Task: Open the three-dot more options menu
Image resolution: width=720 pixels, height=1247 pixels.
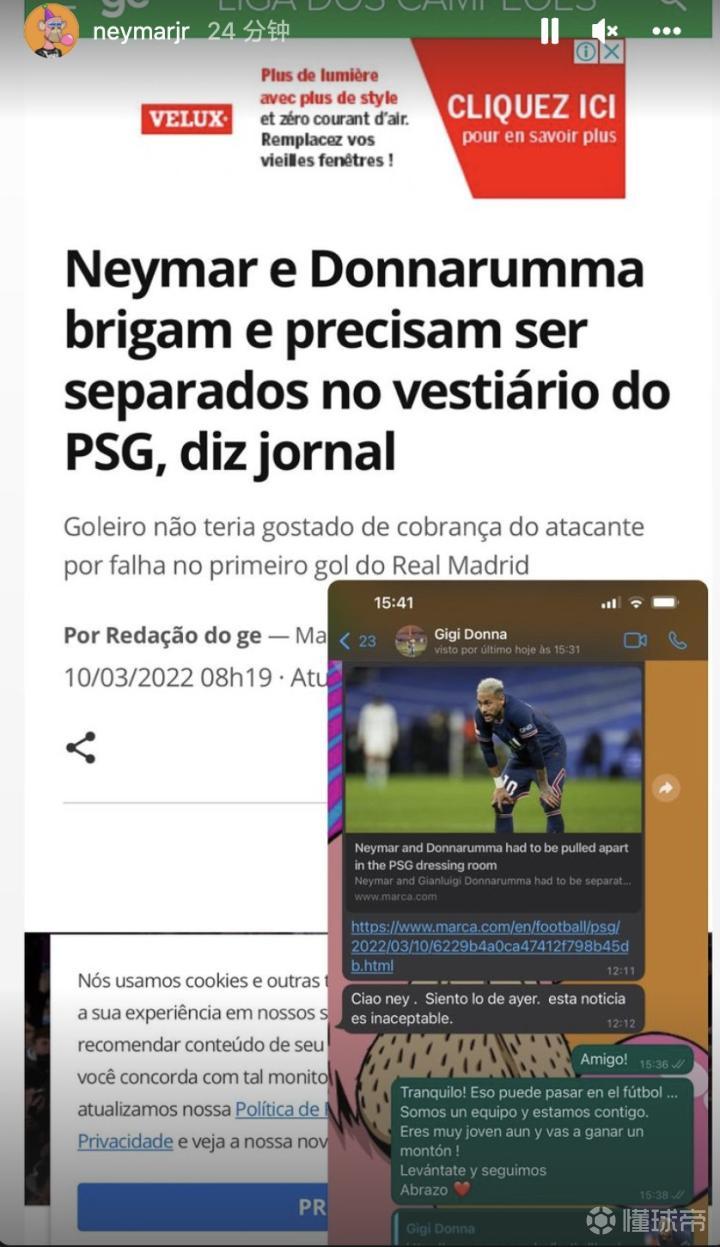Action: point(666,31)
